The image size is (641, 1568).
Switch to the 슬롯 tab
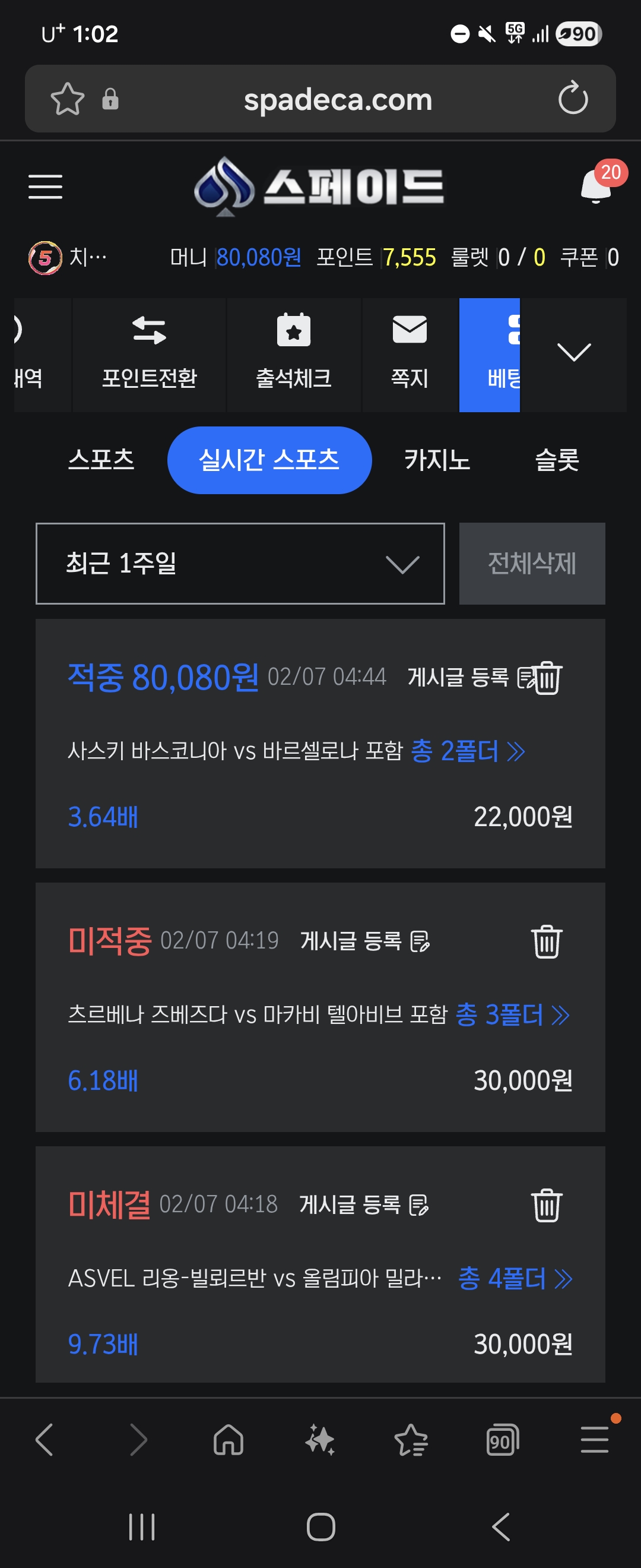(557, 460)
